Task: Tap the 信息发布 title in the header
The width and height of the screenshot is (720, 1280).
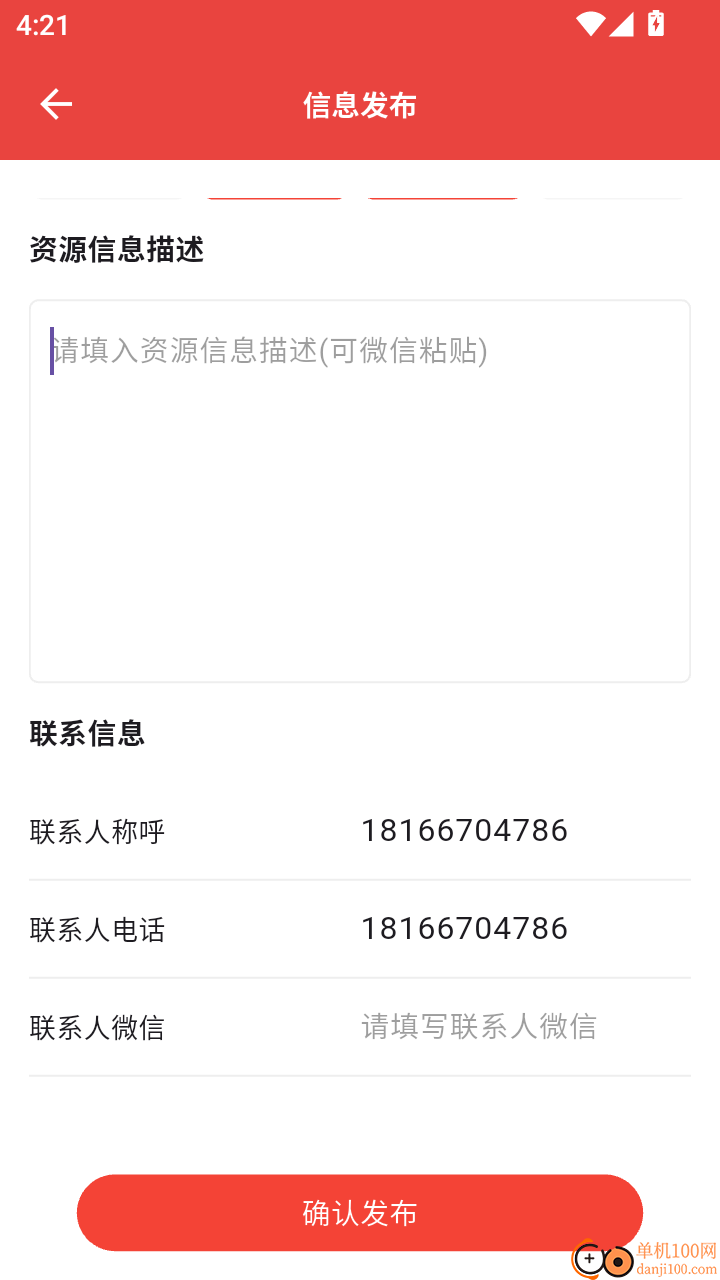Action: [359, 104]
